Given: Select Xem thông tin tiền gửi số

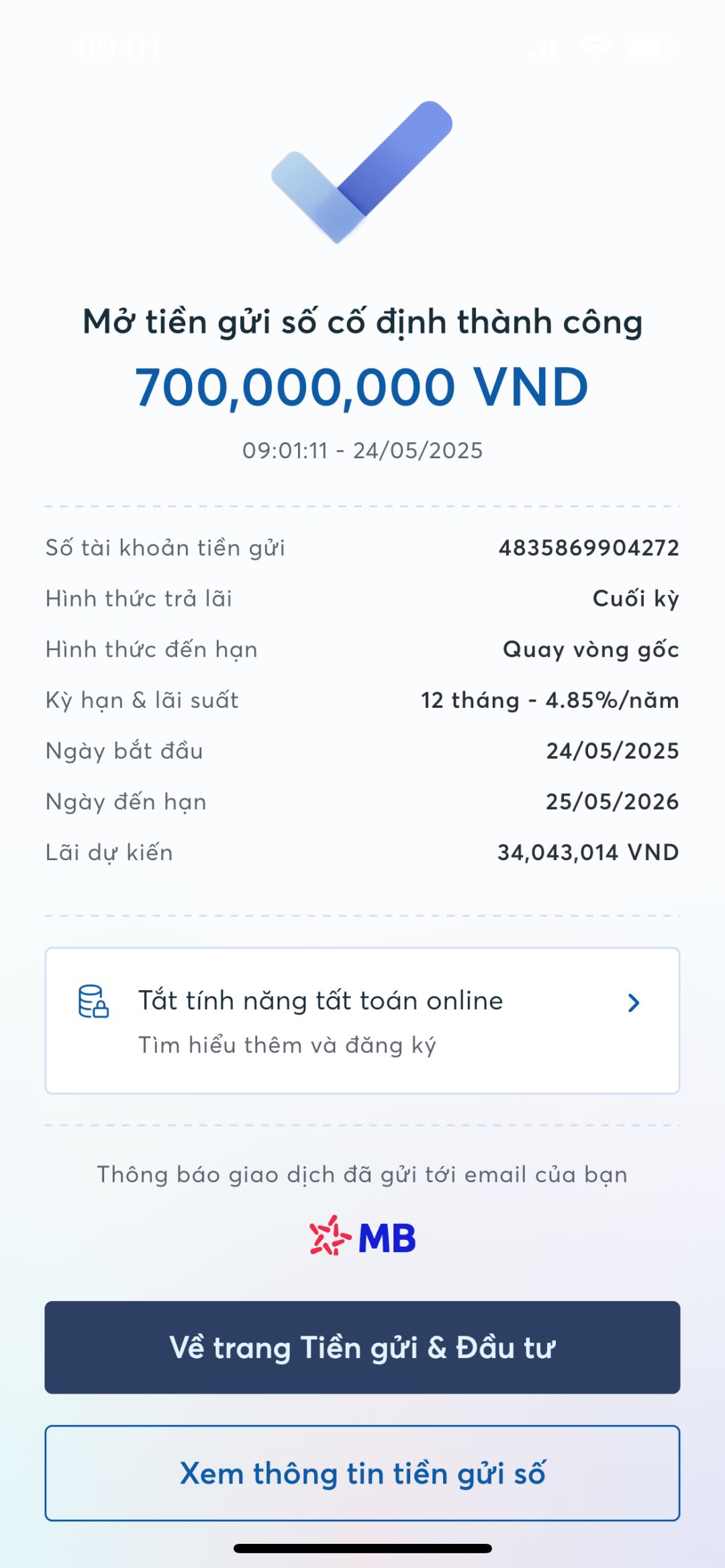Looking at the screenshot, I should click(362, 1473).
